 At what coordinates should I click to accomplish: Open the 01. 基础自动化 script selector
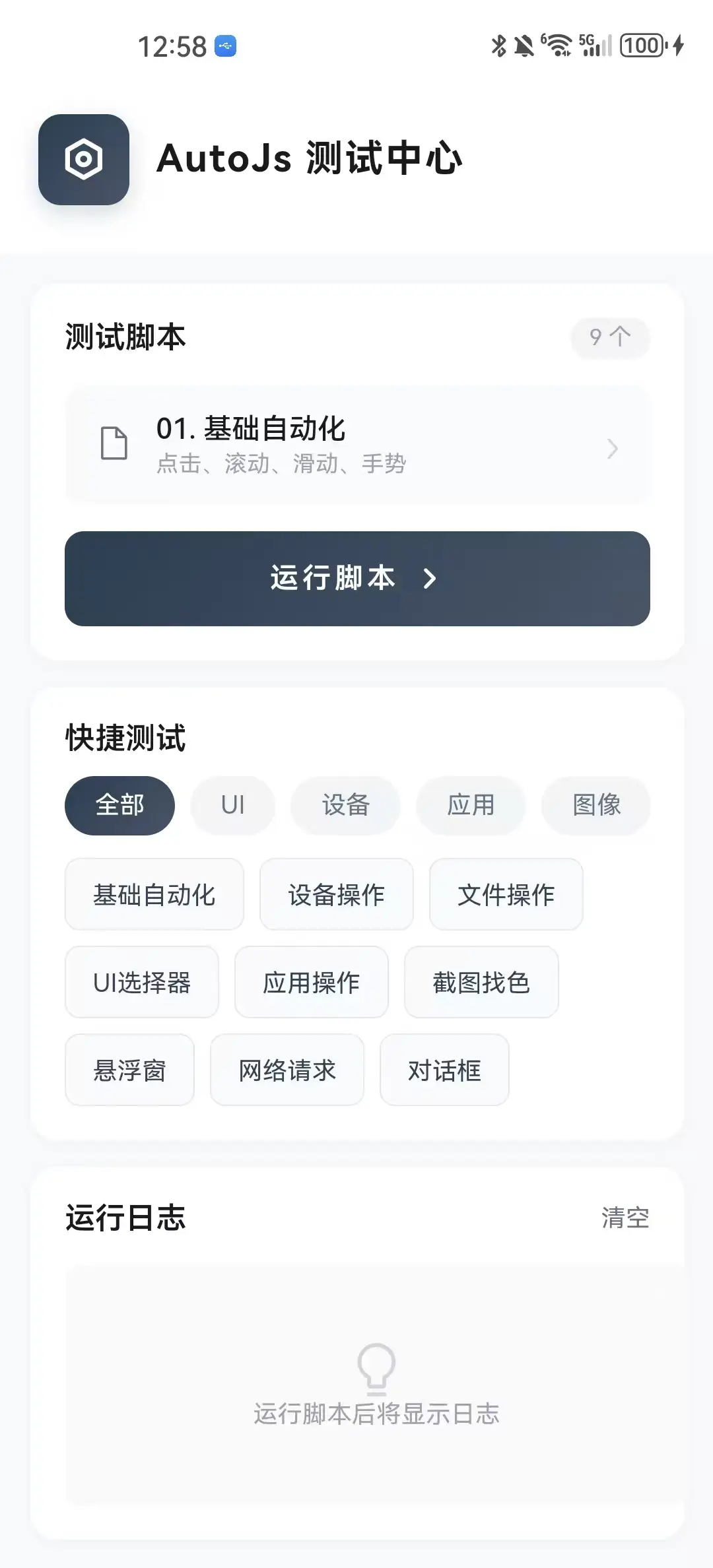(356, 445)
